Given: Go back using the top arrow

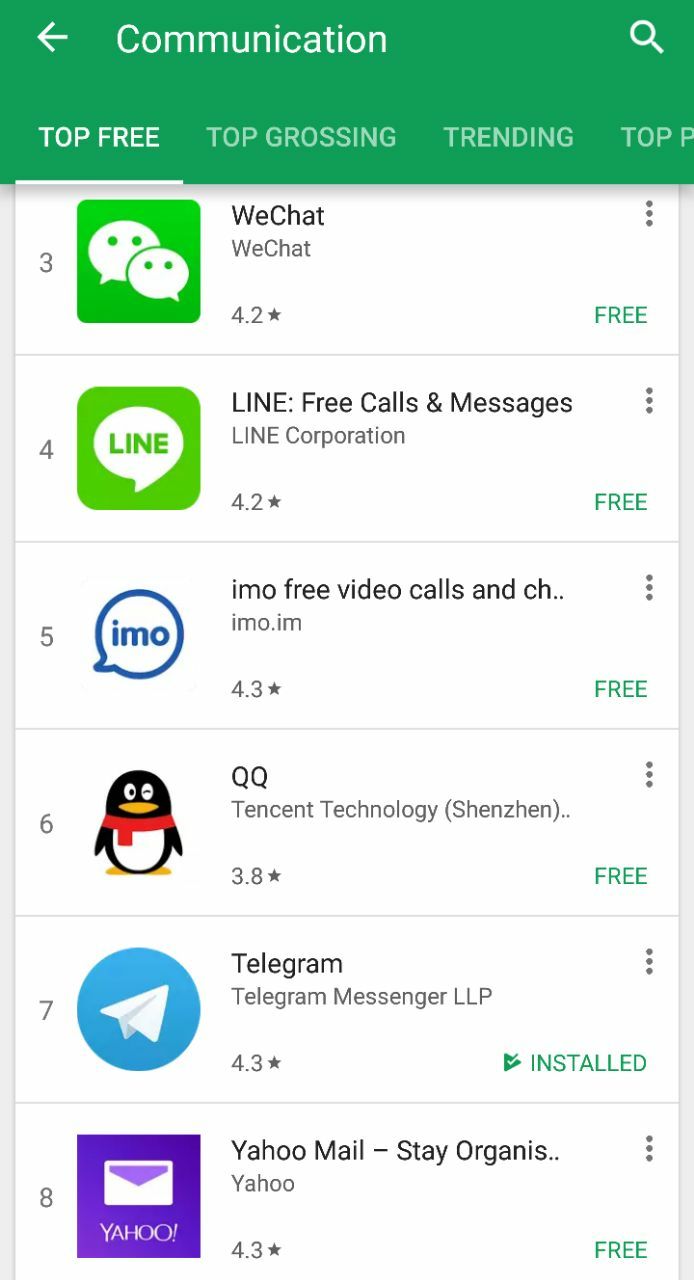Looking at the screenshot, I should point(52,39).
